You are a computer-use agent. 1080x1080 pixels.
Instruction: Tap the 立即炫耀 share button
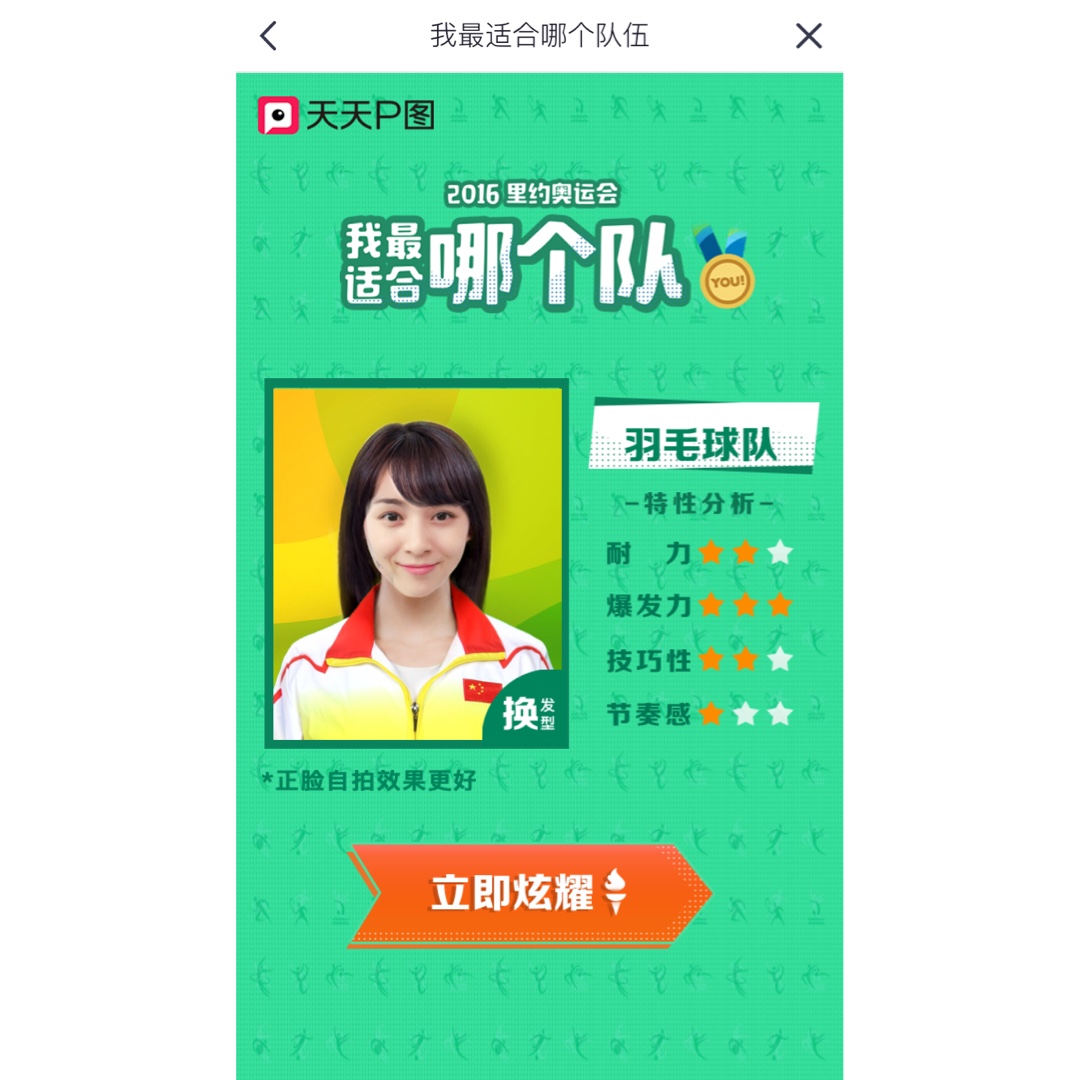click(529, 895)
